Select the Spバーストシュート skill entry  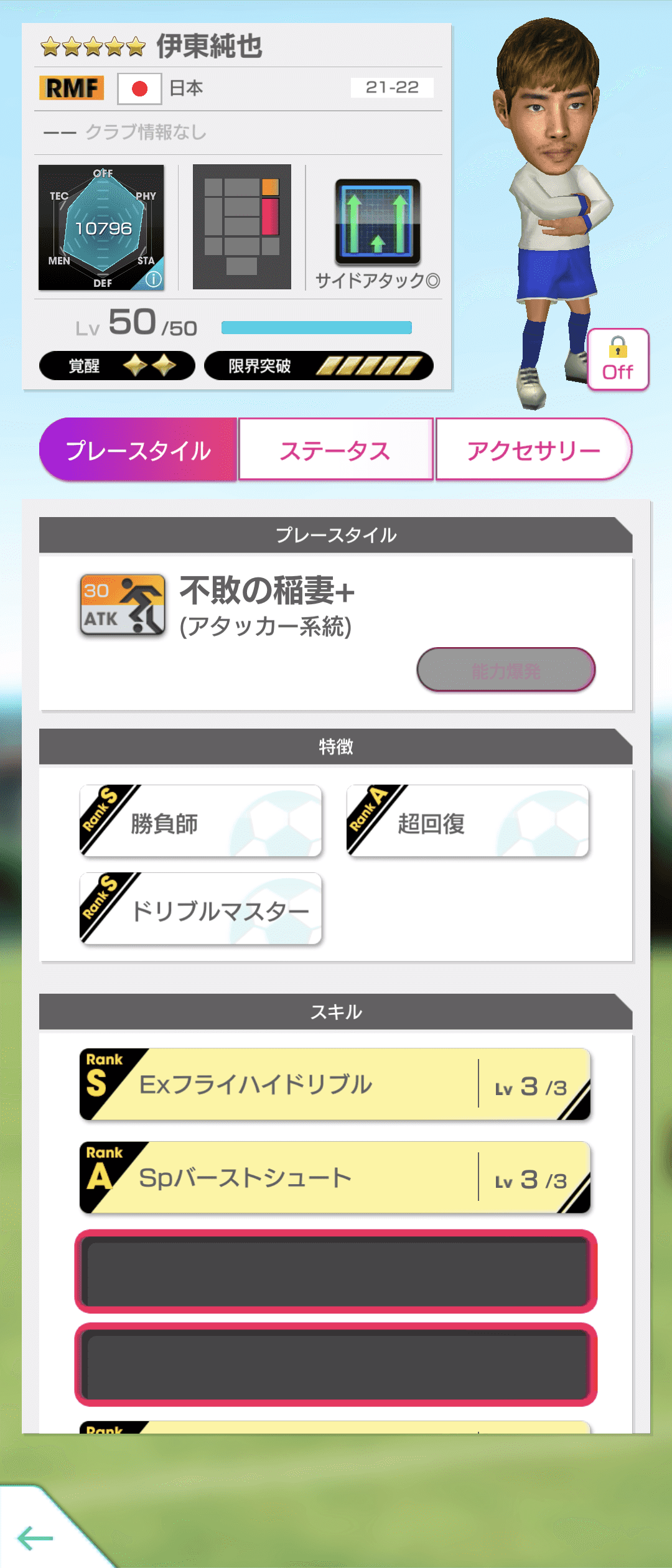coord(335,1178)
